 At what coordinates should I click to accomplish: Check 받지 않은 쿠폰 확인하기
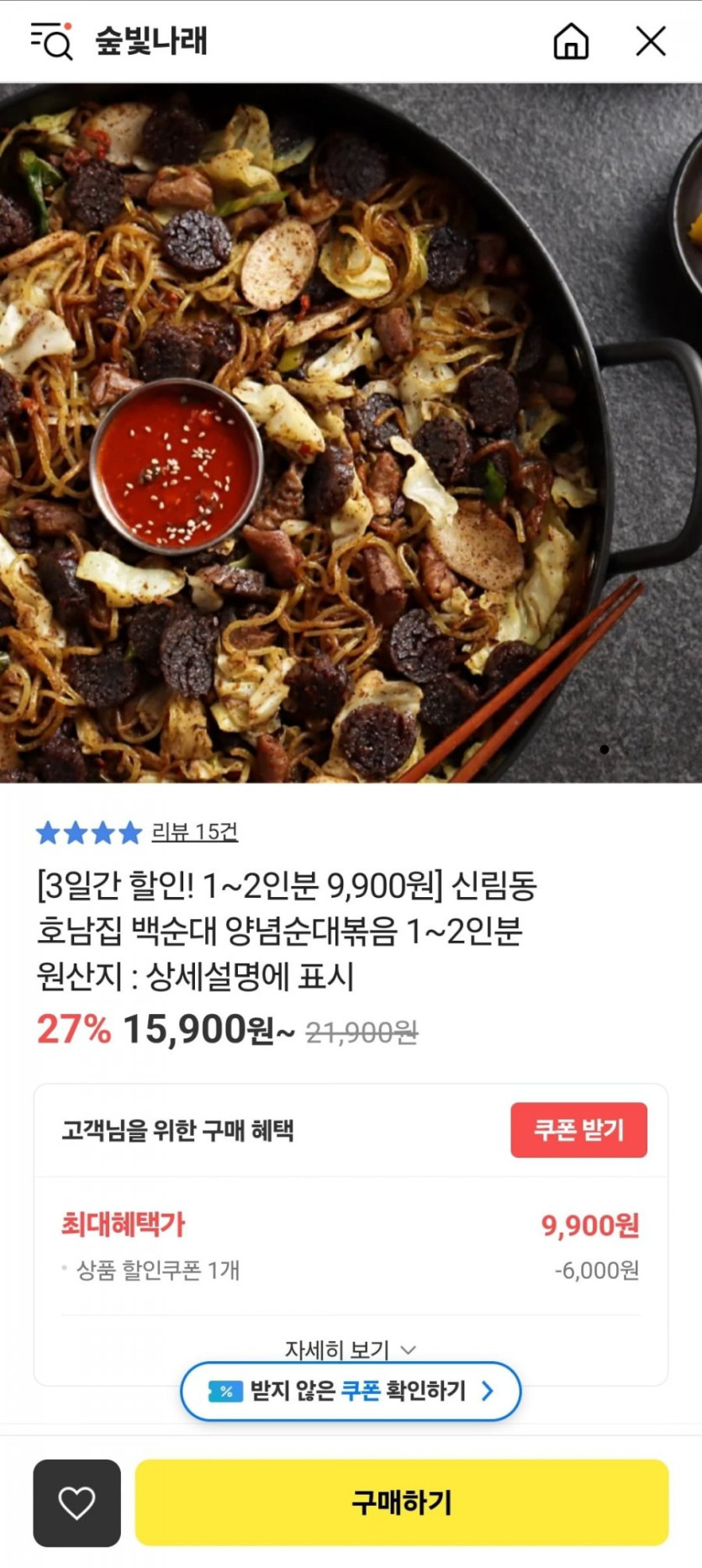(x=351, y=1391)
